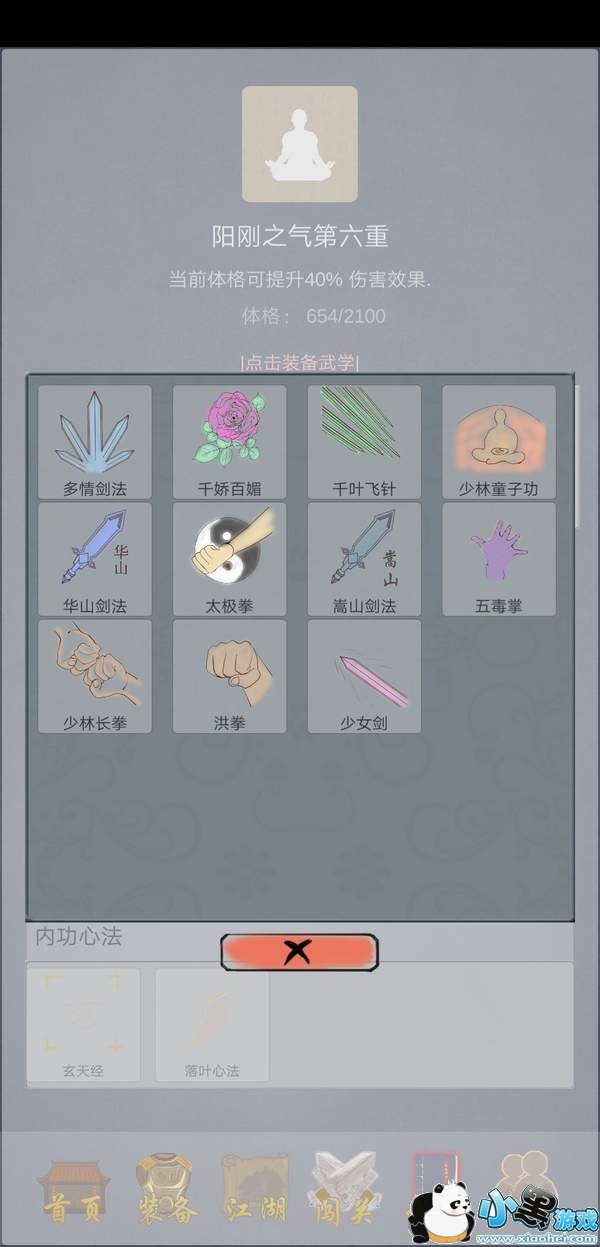Screen dimensions: 600x1247
Task: Select the 多情剑法 martial art
Action: (94, 442)
